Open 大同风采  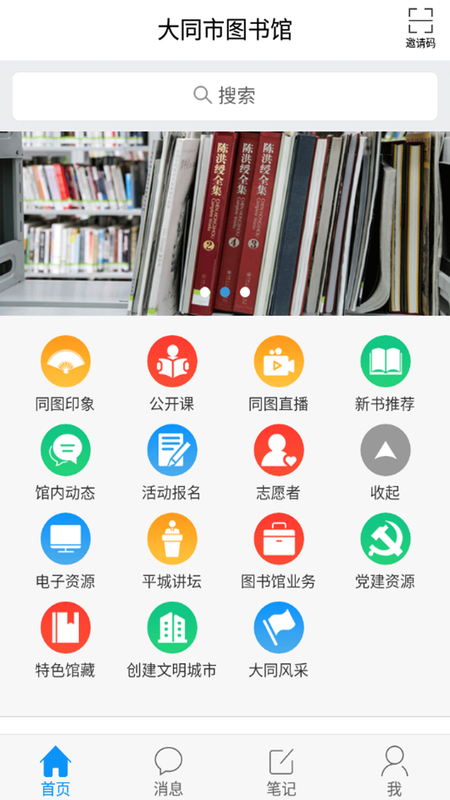(x=279, y=640)
